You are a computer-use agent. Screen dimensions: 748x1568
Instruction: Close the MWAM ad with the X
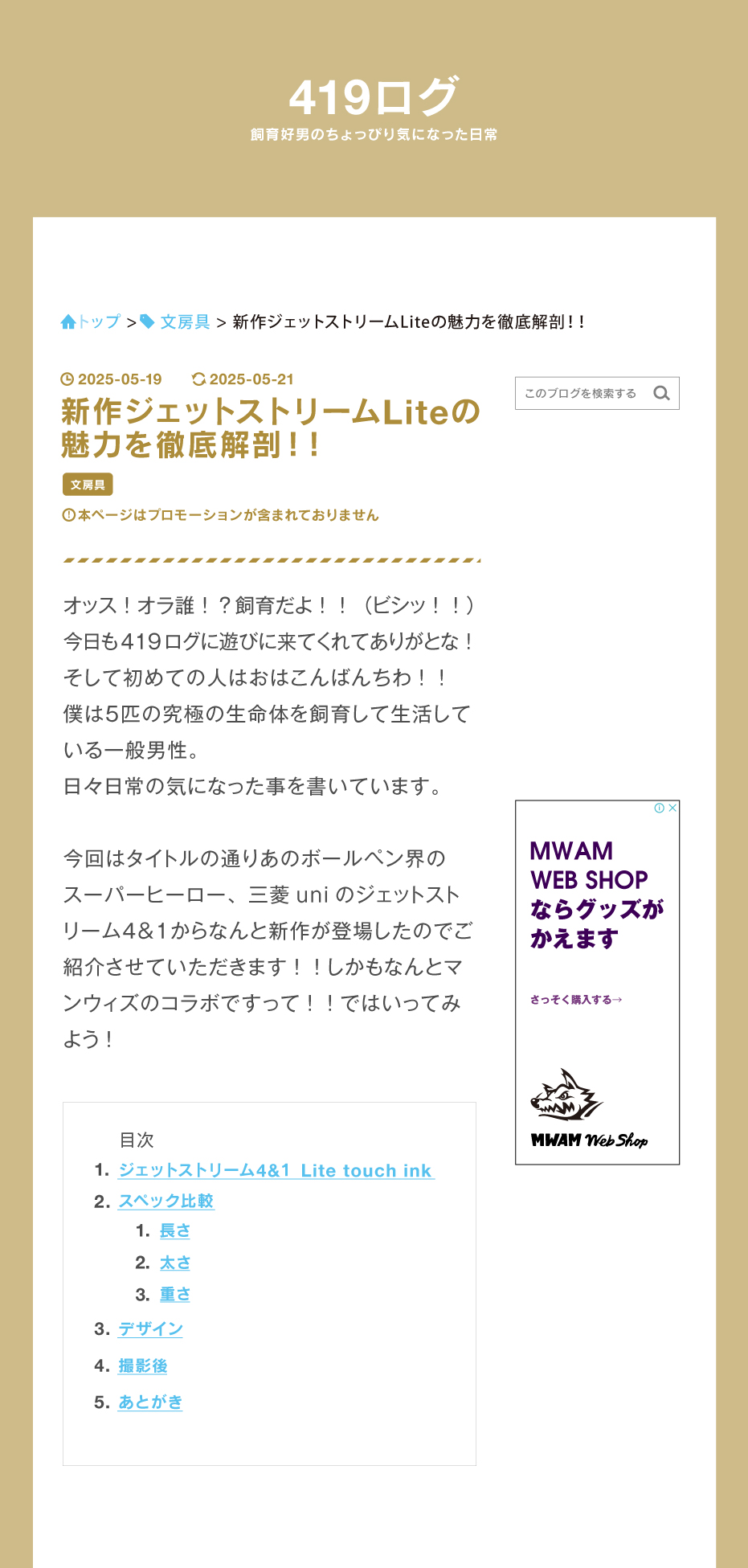672,809
